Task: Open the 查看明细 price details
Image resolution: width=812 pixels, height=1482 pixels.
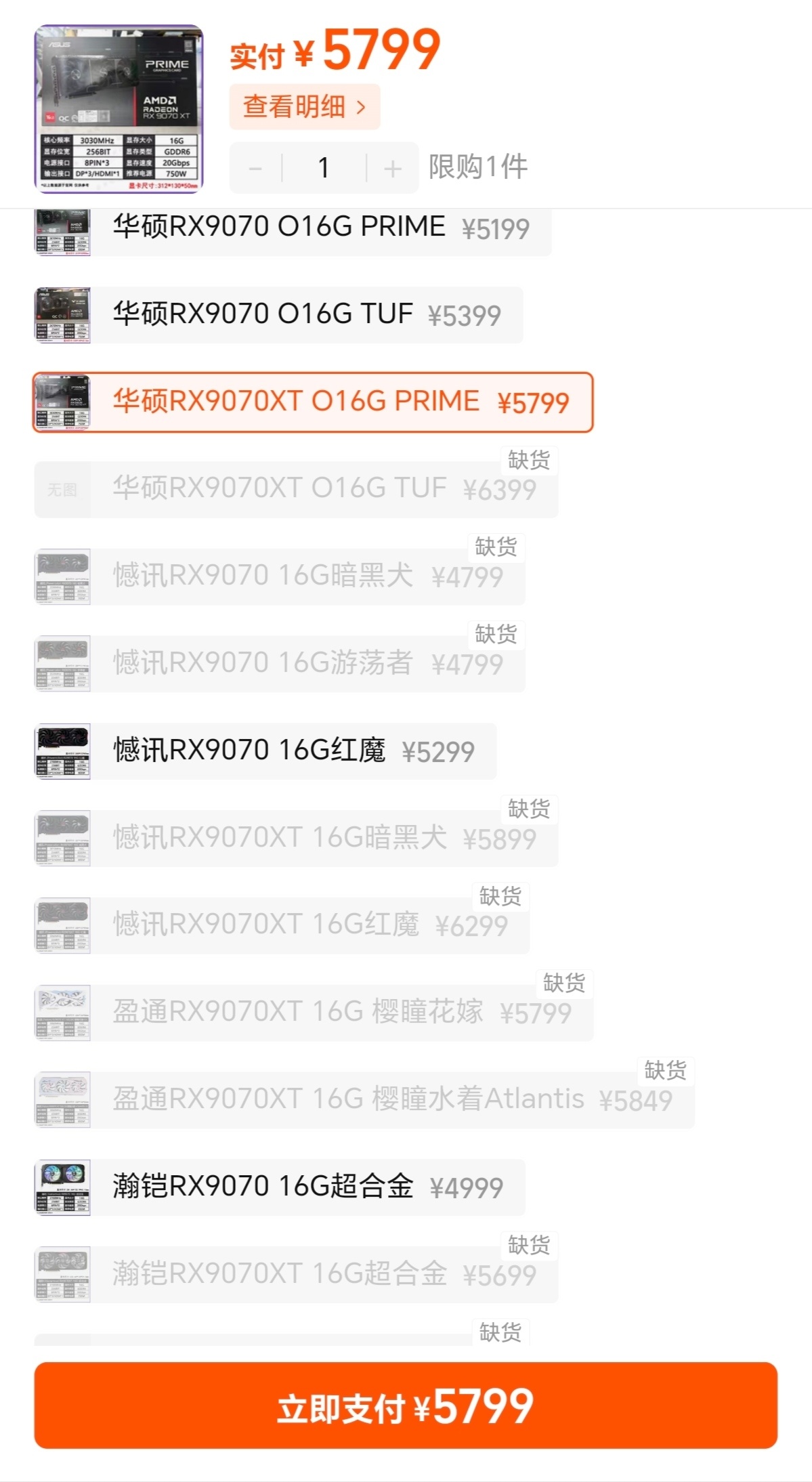Action: point(304,107)
